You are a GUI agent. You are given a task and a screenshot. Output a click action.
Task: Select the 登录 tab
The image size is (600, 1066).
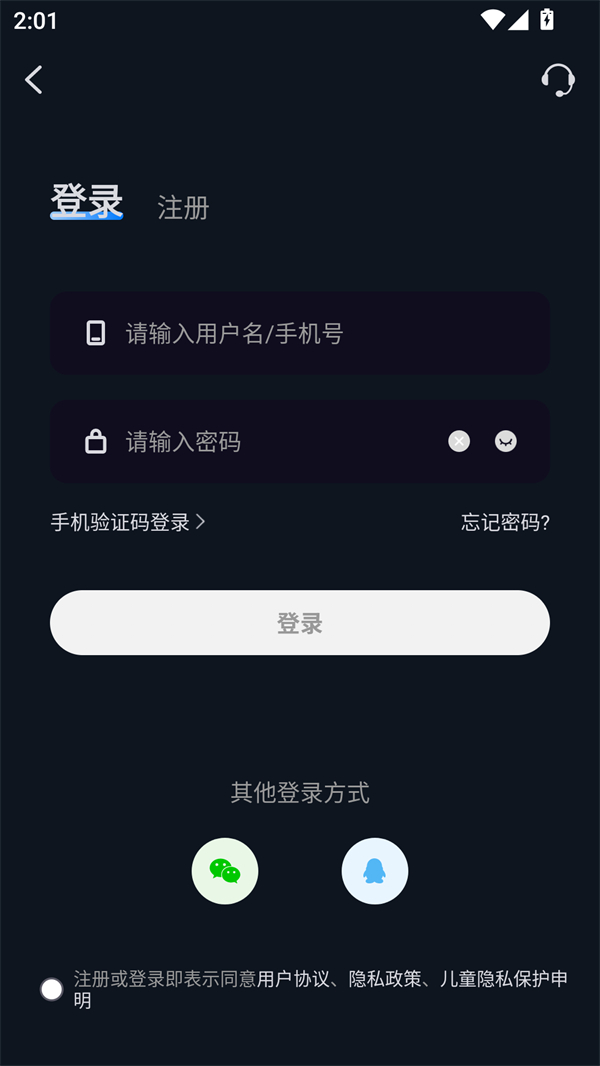pos(87,201)
